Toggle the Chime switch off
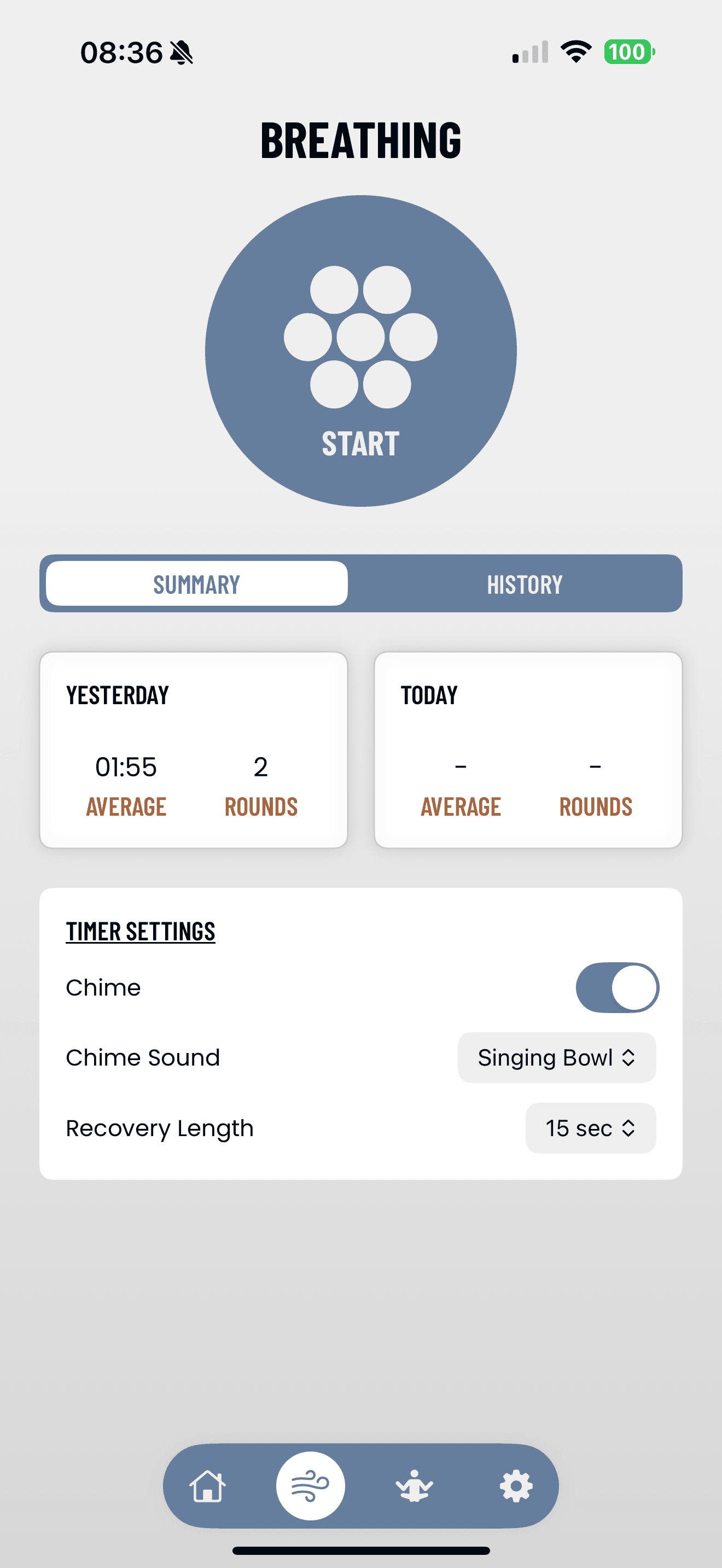The height and width of the screenshot is (1568, 722). pyautogui.click(x=616, y=987)
